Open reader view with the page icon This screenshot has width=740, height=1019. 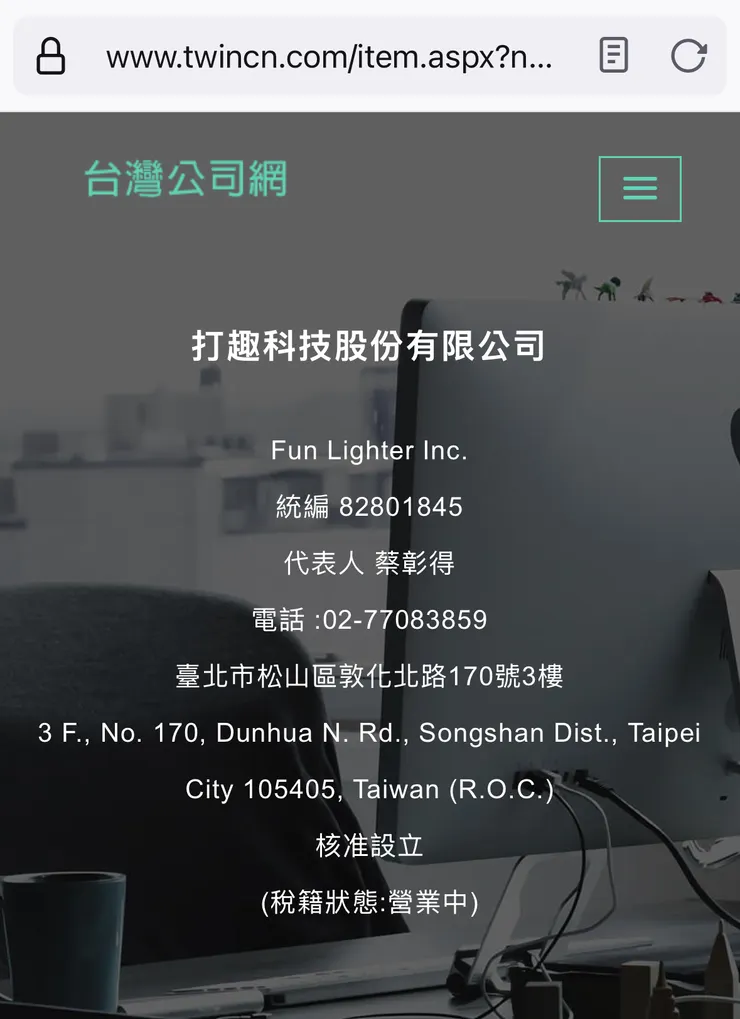(613, 56)
